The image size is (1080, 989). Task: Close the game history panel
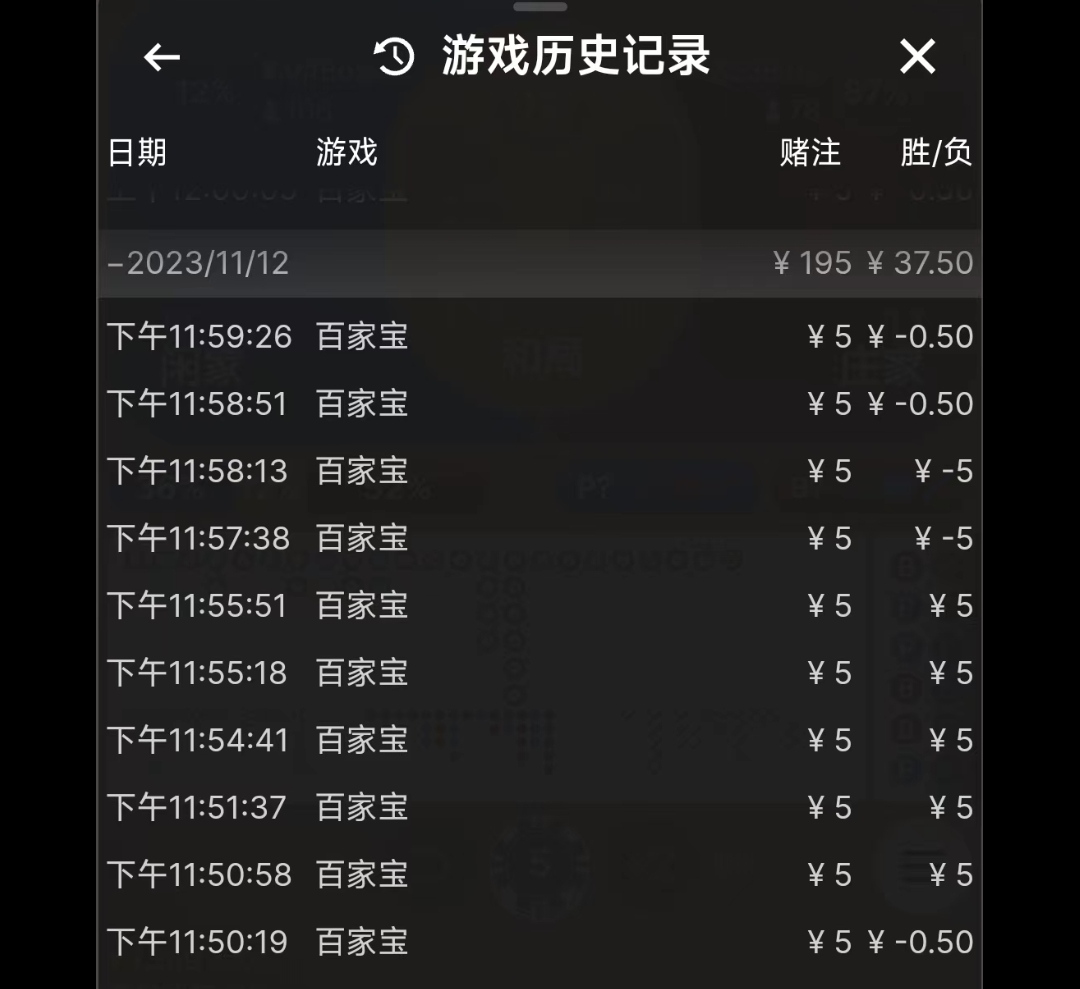pyautogui.click(x=917, y=58)
